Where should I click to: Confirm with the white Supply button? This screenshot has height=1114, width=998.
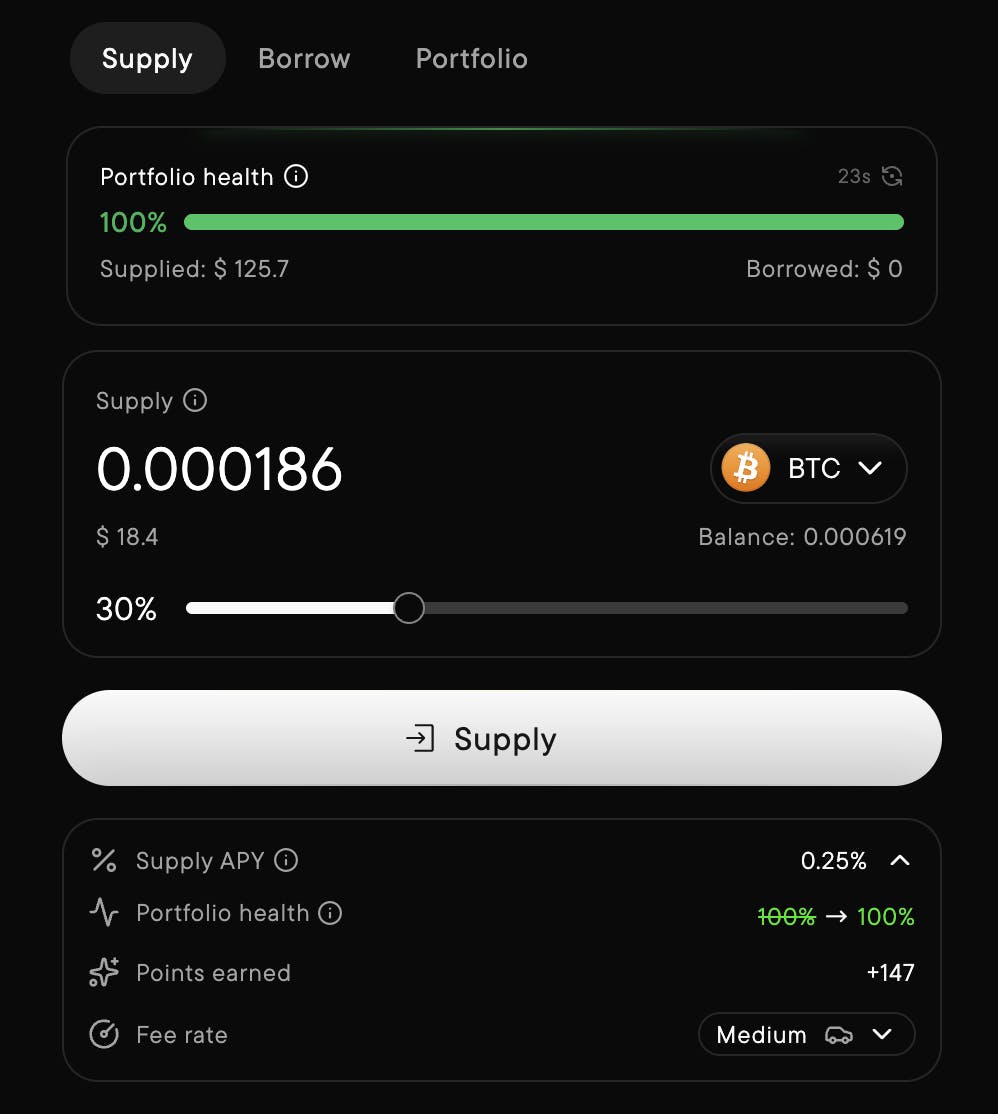(501, 739)
